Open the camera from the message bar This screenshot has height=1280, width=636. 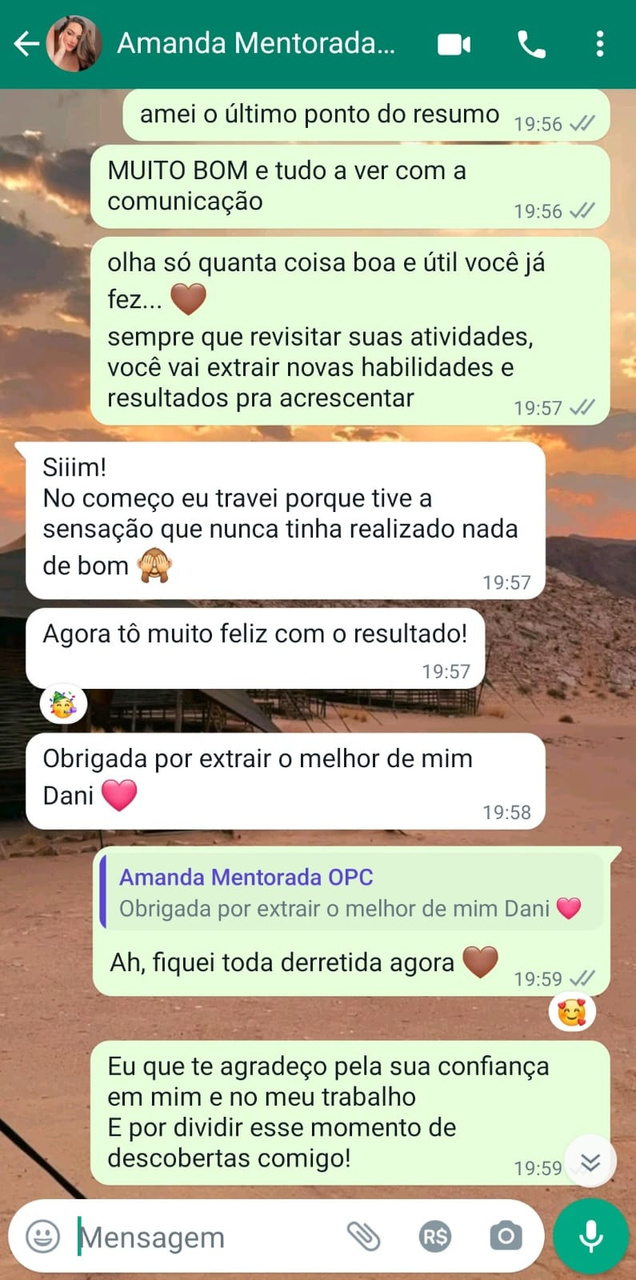(x=506, y=1237)
